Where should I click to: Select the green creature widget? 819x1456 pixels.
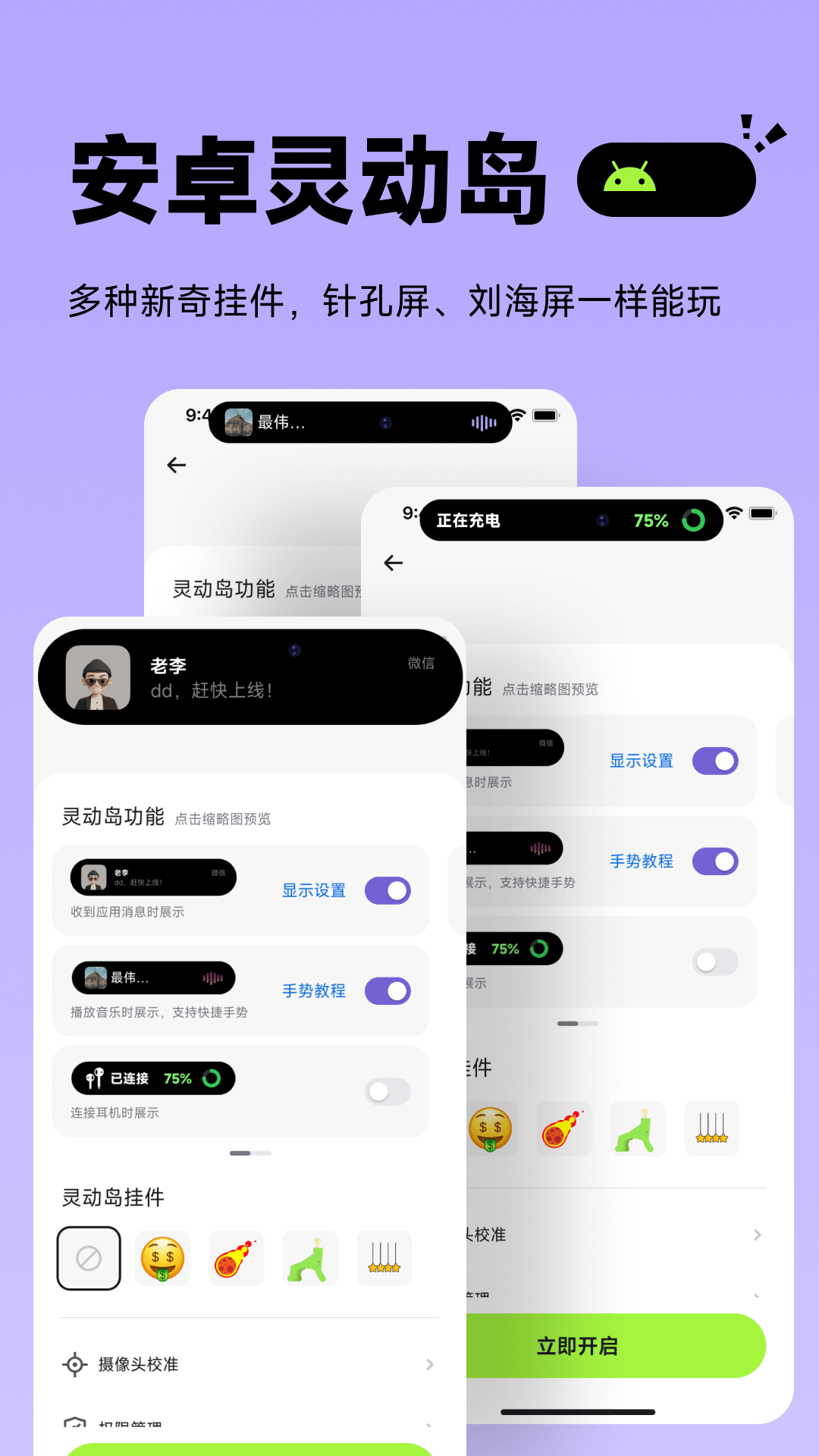pos(309,1257)
